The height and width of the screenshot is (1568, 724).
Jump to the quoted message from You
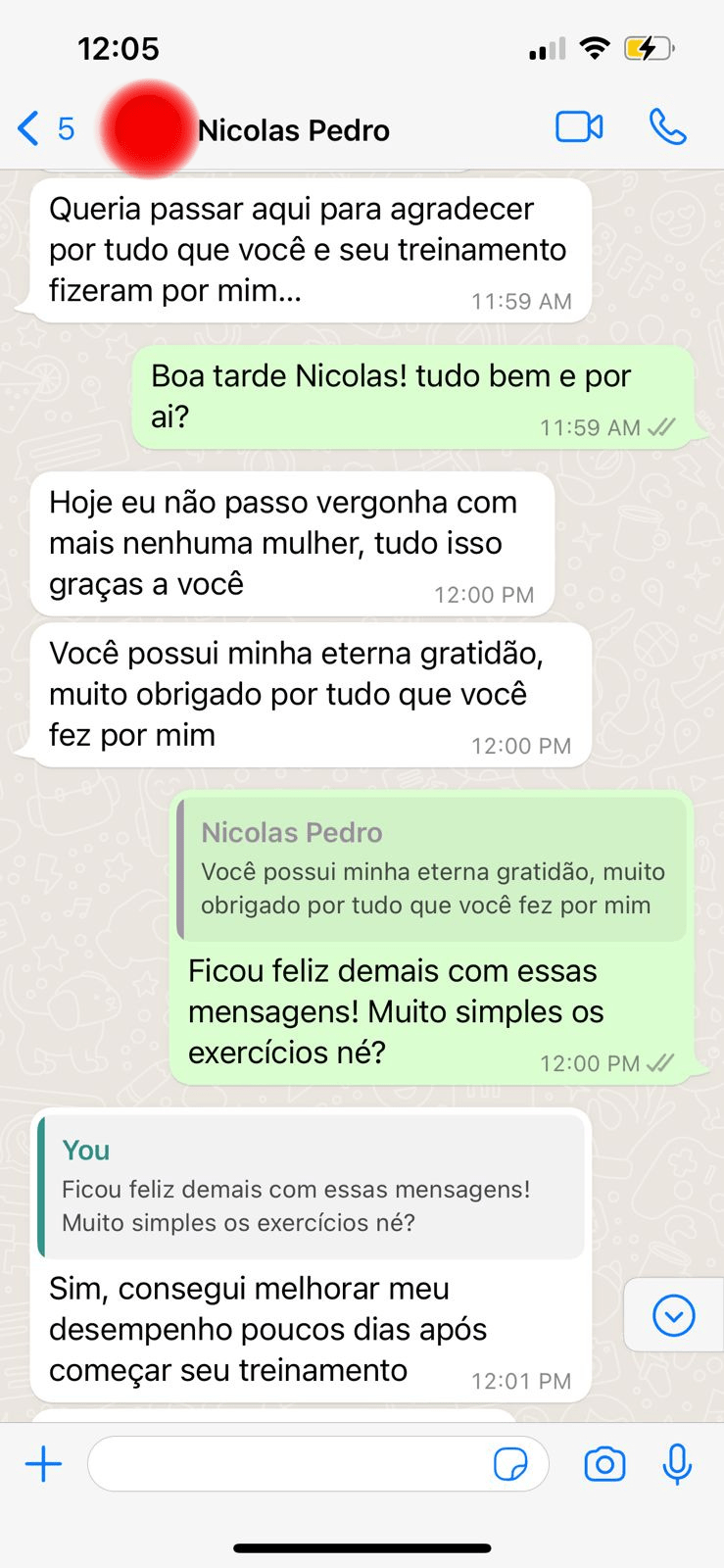click(311, 1187)
